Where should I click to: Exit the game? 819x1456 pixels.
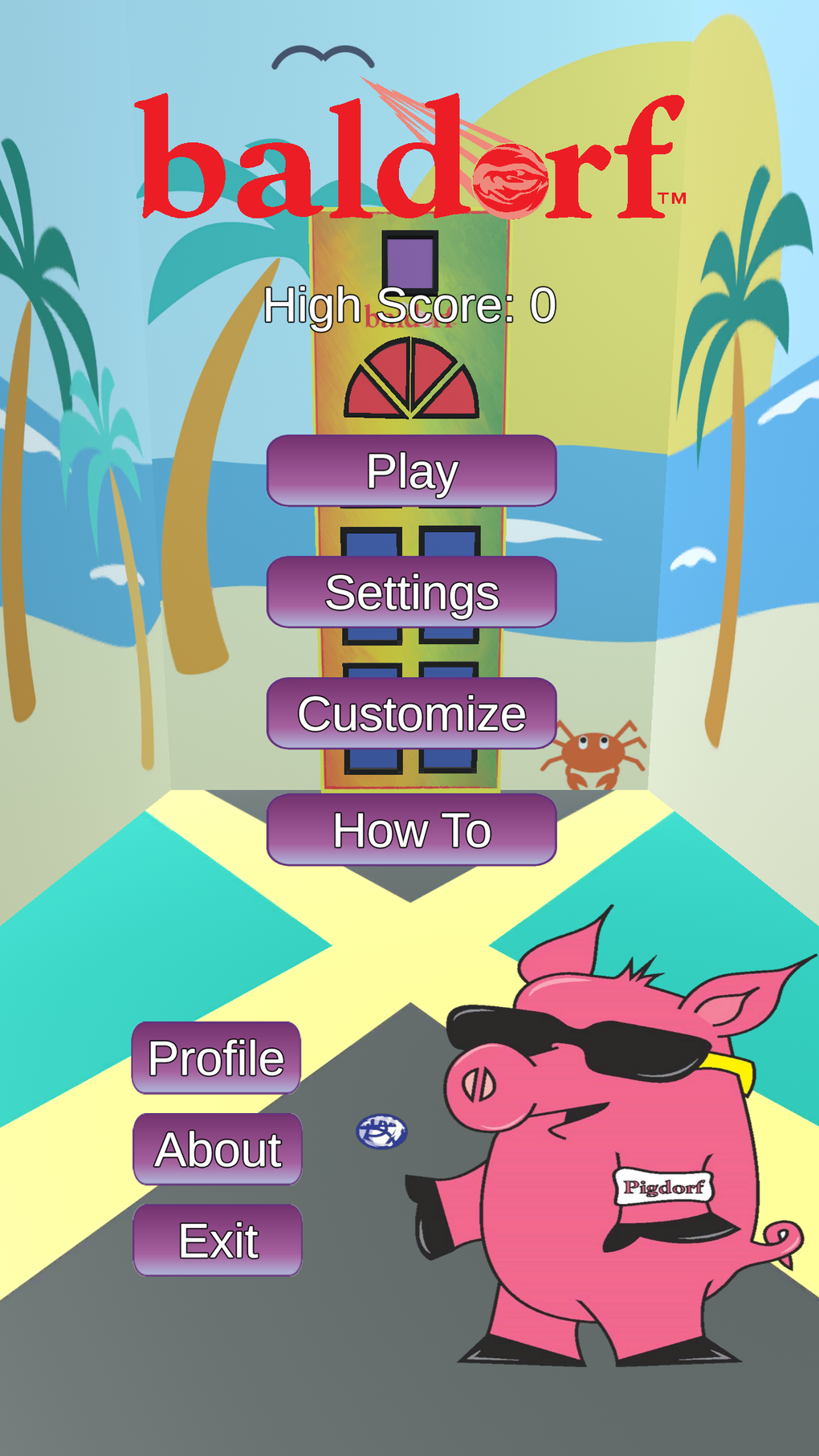(218, 1240)
